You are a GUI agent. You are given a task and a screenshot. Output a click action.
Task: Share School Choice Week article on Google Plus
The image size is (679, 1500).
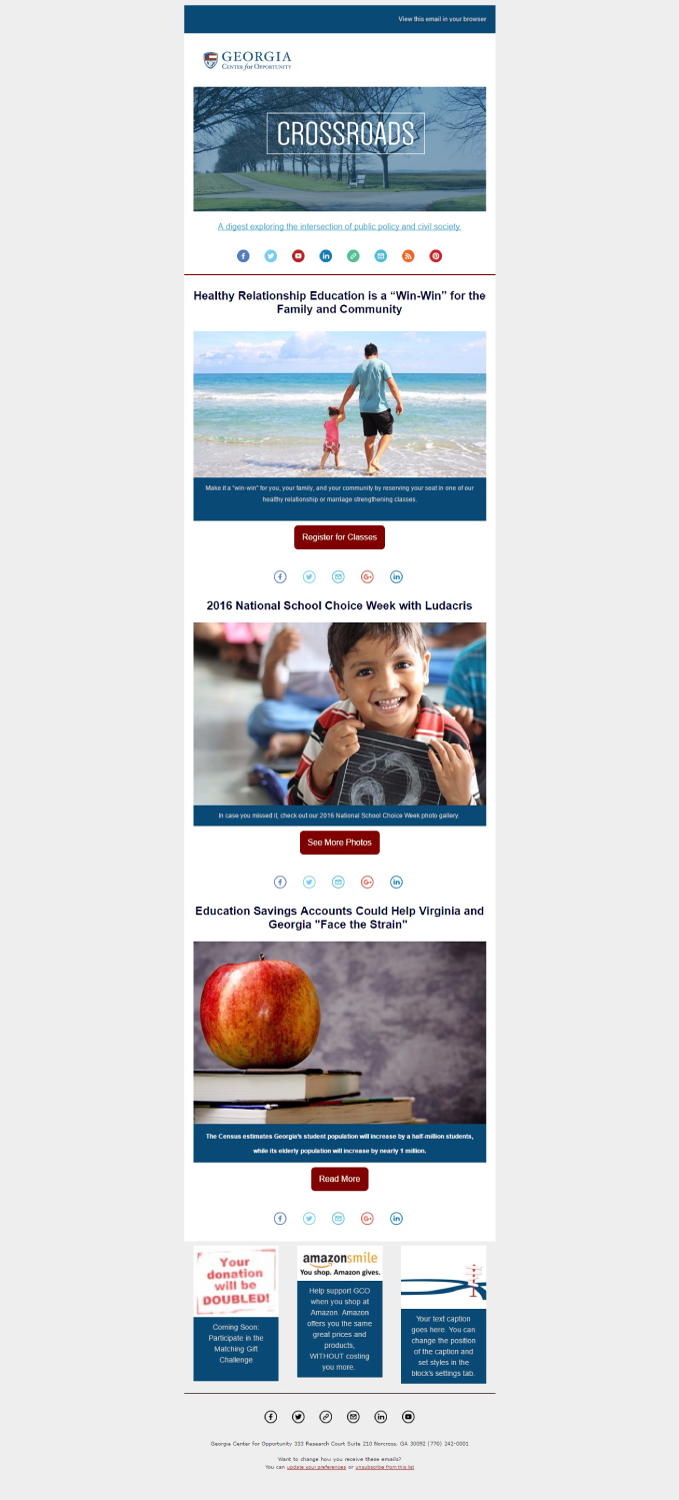[367, 882]
